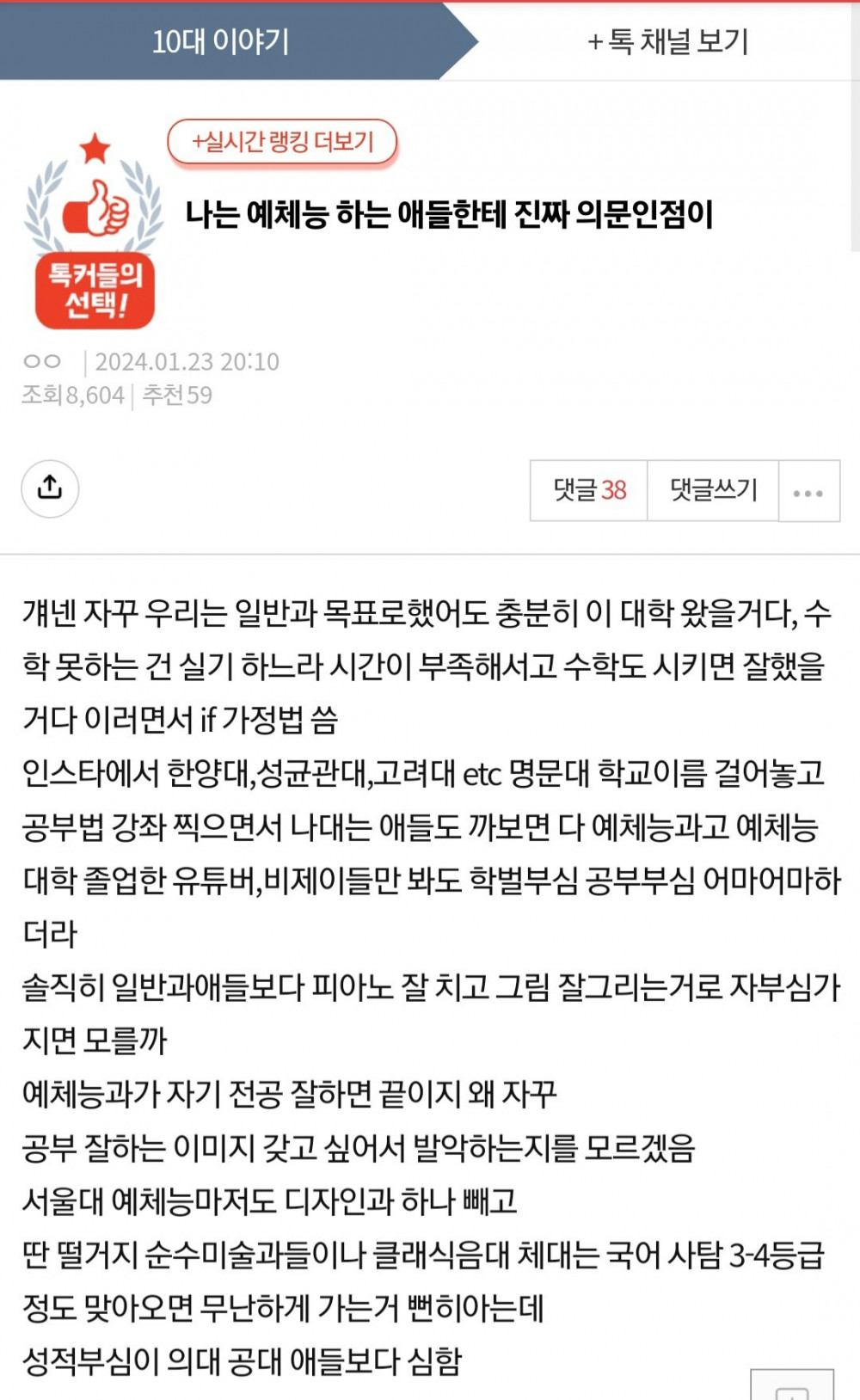Write a comment with 댓글쓰기

713,490
